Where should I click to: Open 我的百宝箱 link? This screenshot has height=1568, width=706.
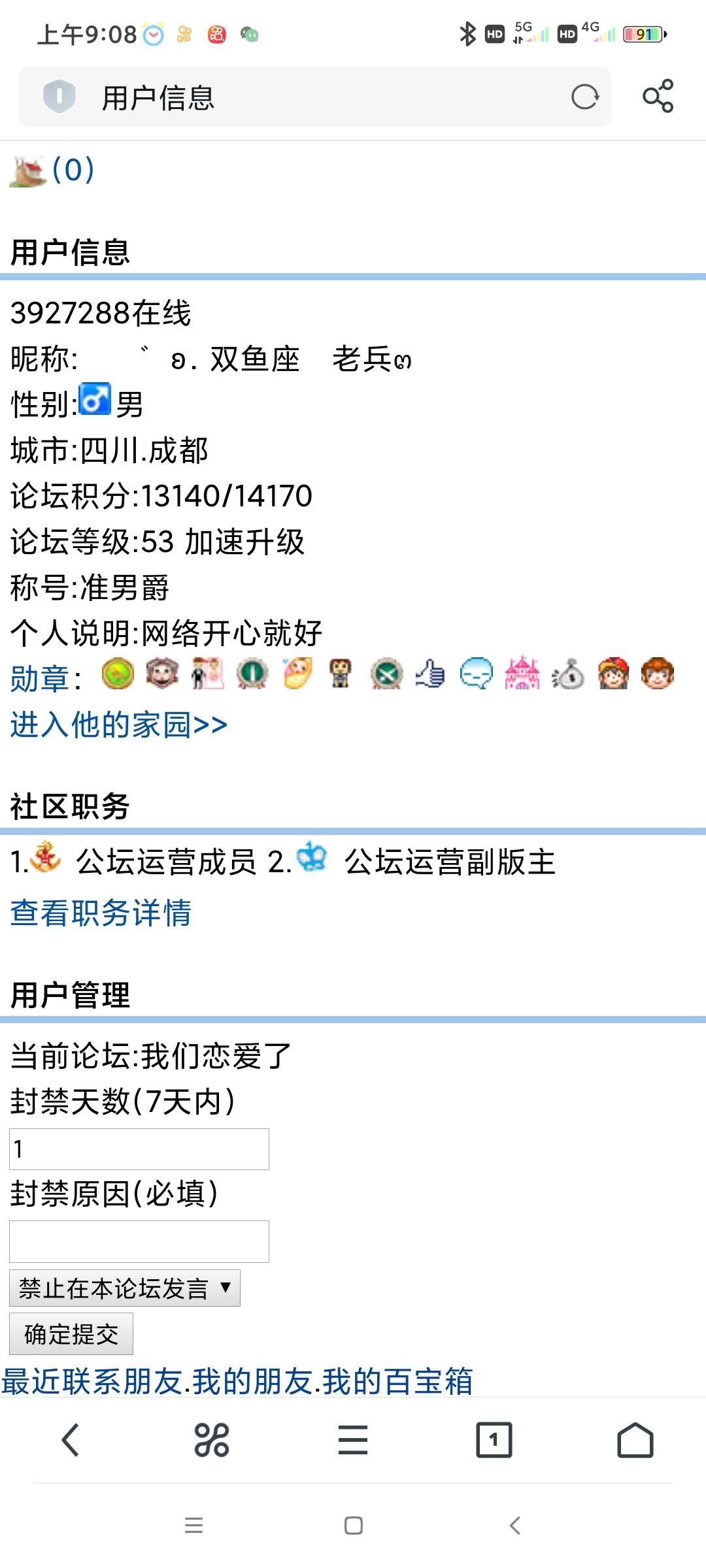397,1381
